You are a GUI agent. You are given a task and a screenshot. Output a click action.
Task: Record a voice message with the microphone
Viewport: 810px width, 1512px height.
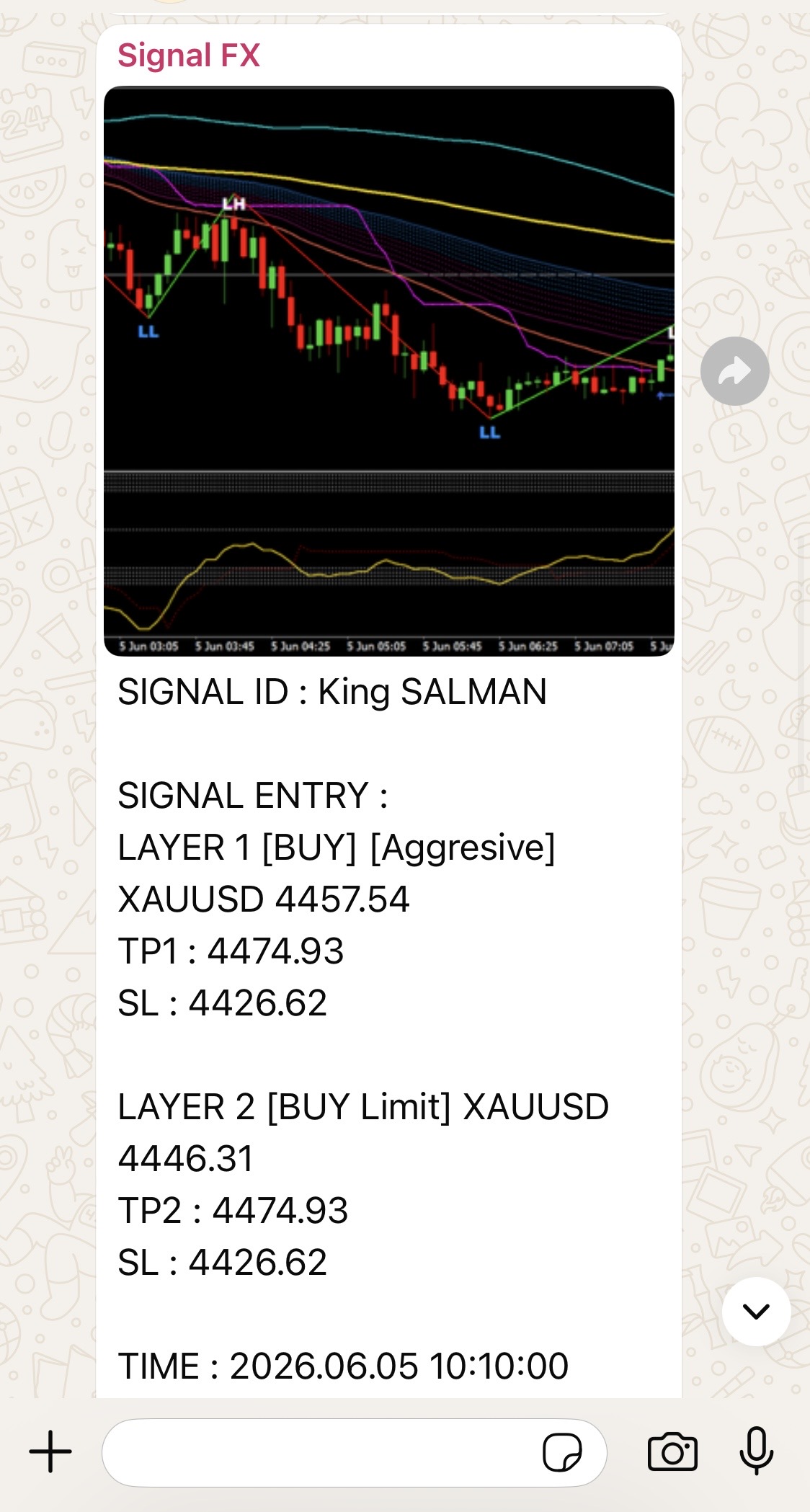[756, 1451]
